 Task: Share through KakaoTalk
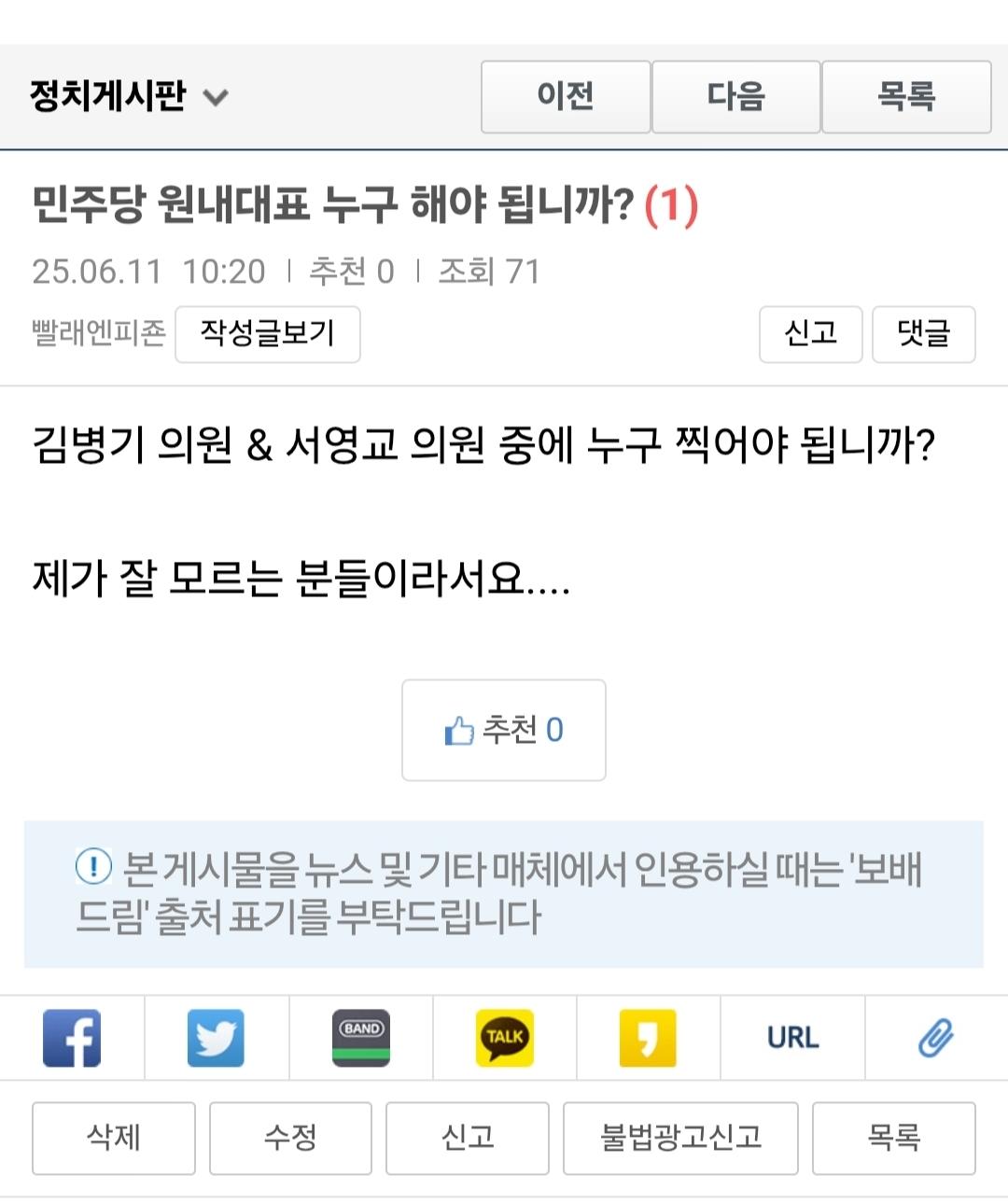pos(504,1037)
